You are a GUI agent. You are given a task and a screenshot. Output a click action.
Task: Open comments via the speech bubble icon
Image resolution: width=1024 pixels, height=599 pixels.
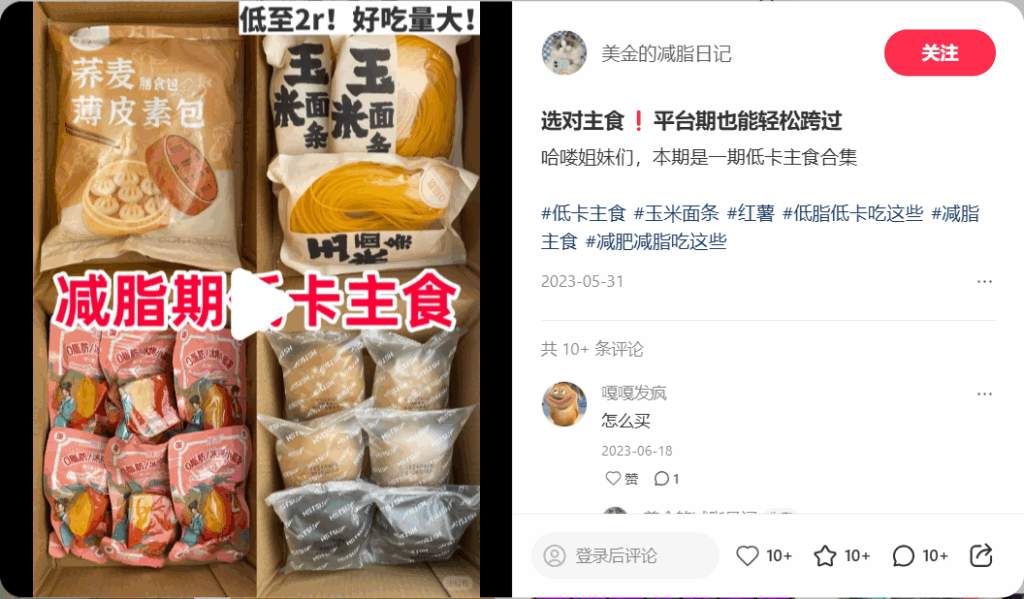pos(903,556)
